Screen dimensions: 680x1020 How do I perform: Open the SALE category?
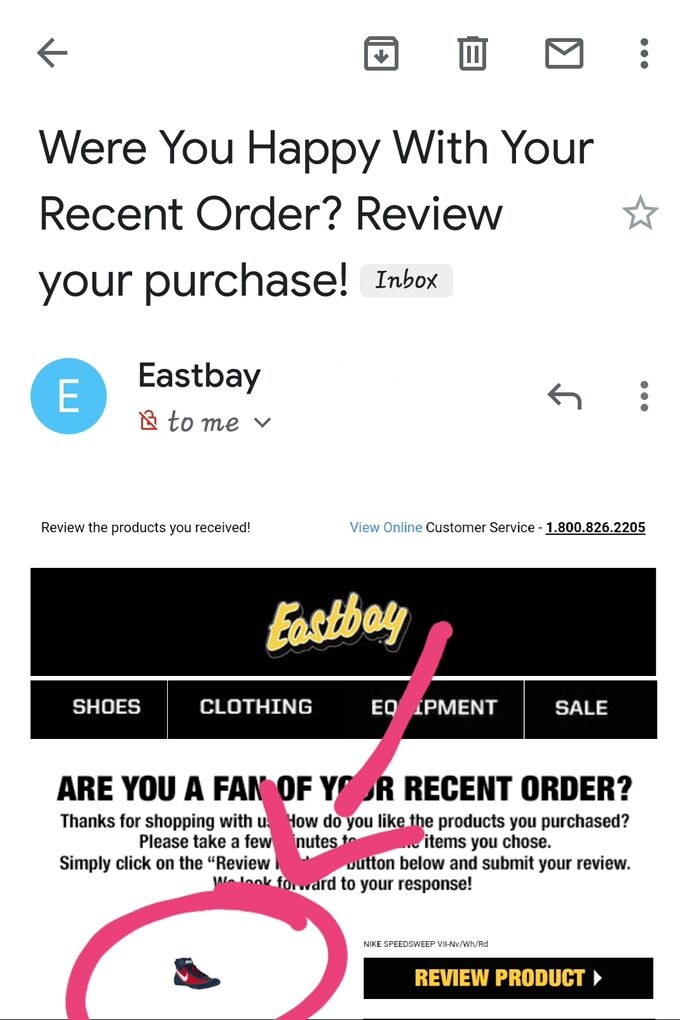[581, 707]
